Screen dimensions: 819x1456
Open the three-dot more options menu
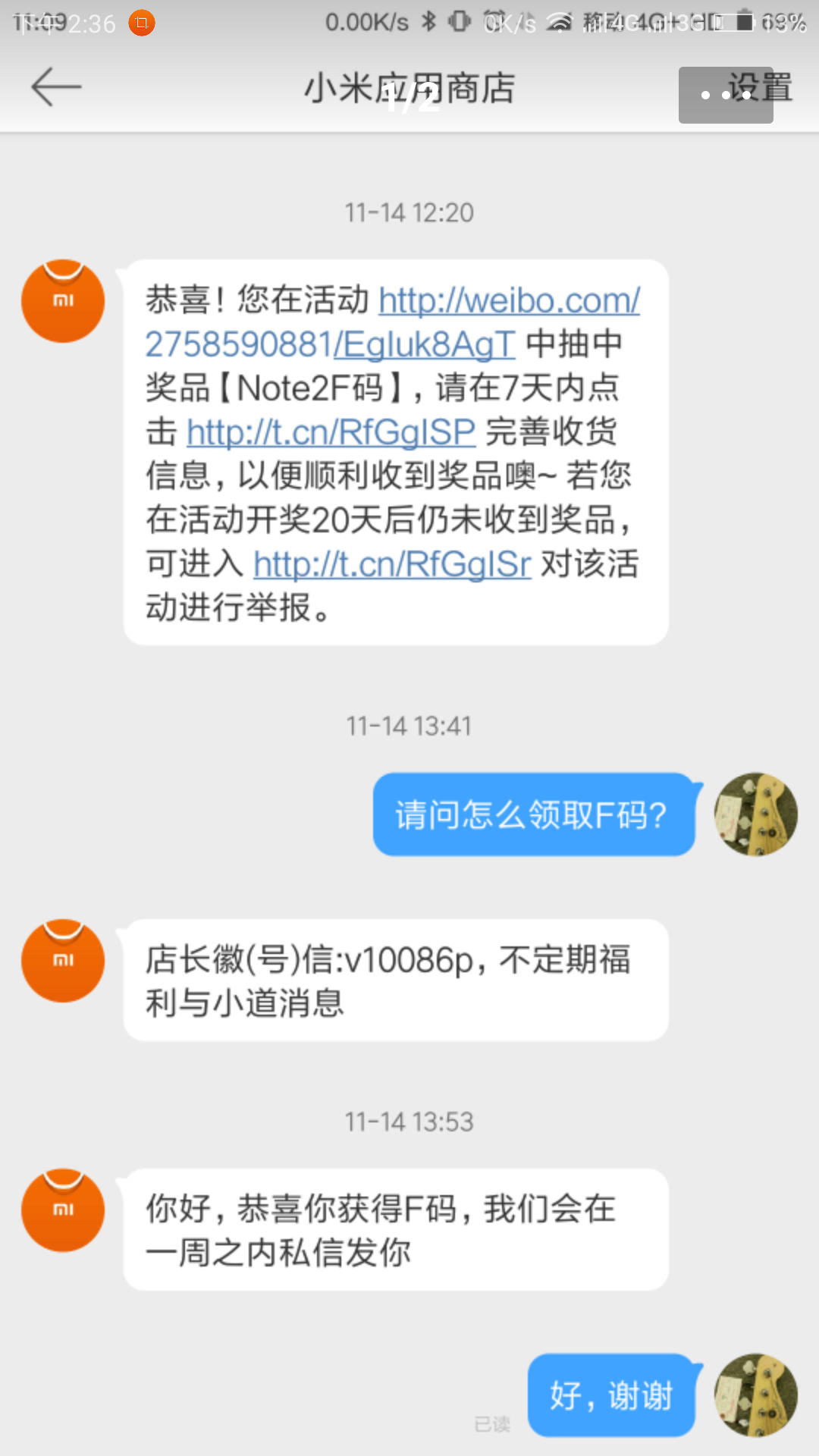(x=725, y=95)
